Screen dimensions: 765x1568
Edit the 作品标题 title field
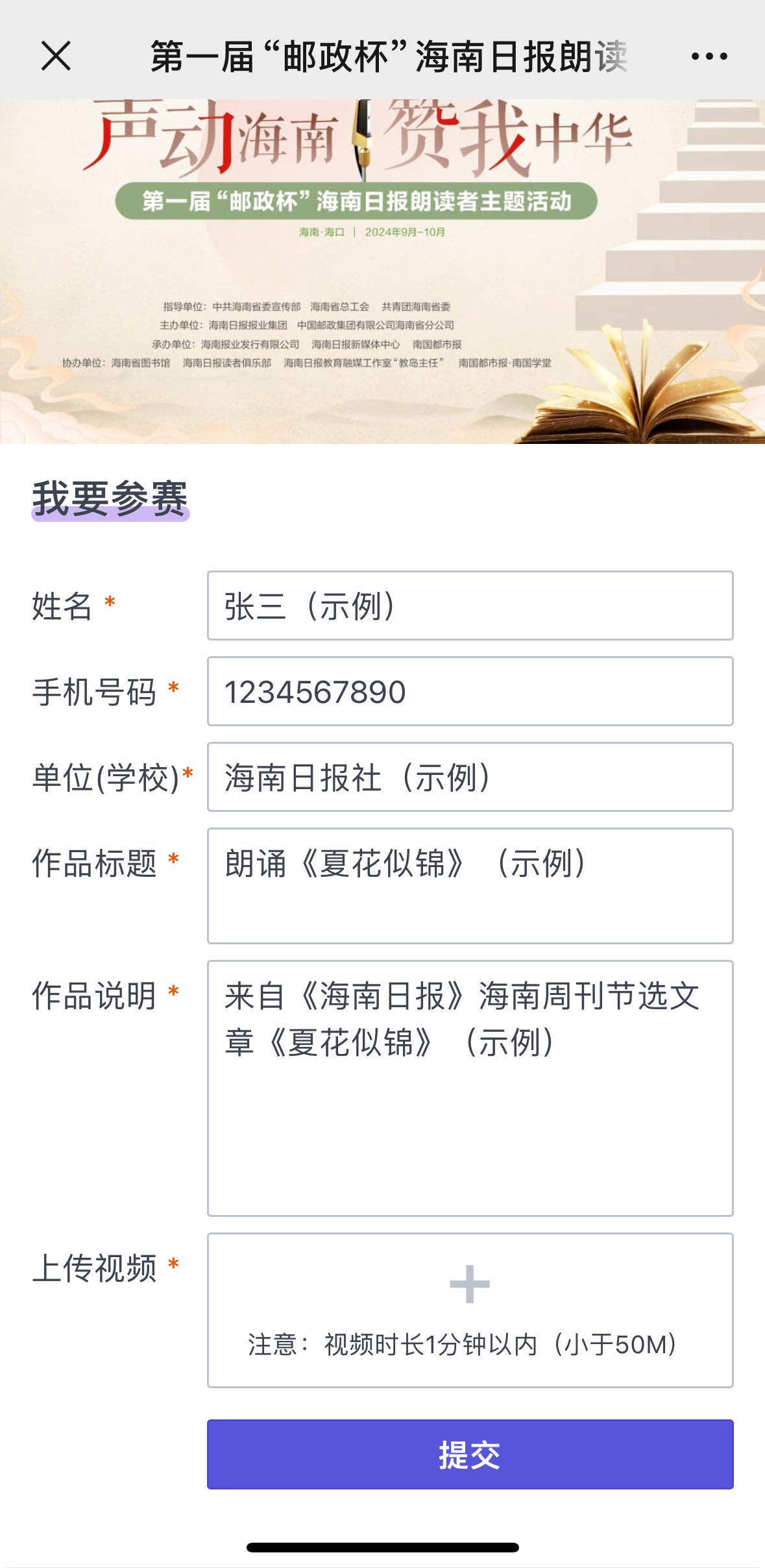[x=470, y=885]
